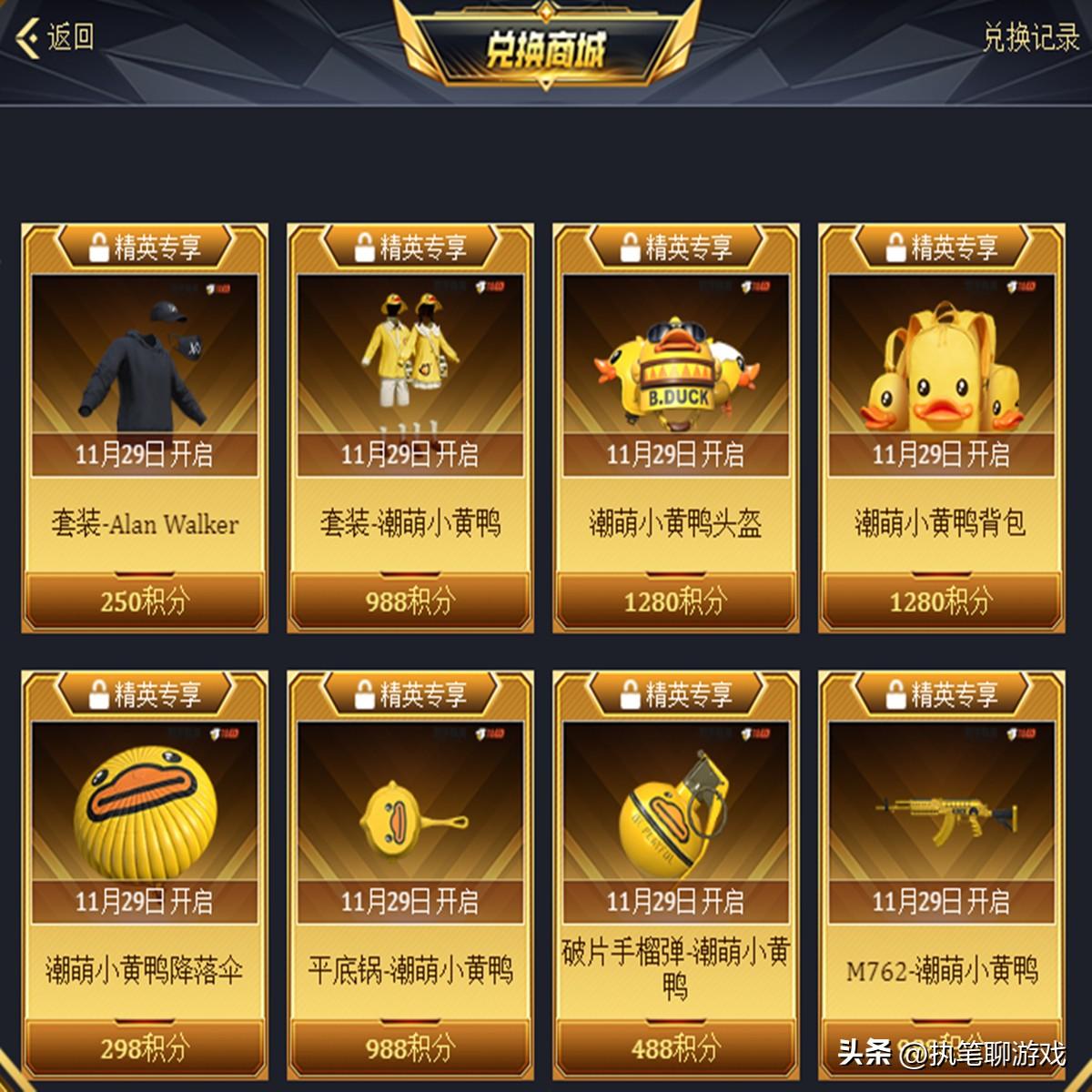Viewport: 1092px width, 1092px height.
Task: Tap the 298积分 redeem button
Action: pyautogui.click(x=144, y=1048)
